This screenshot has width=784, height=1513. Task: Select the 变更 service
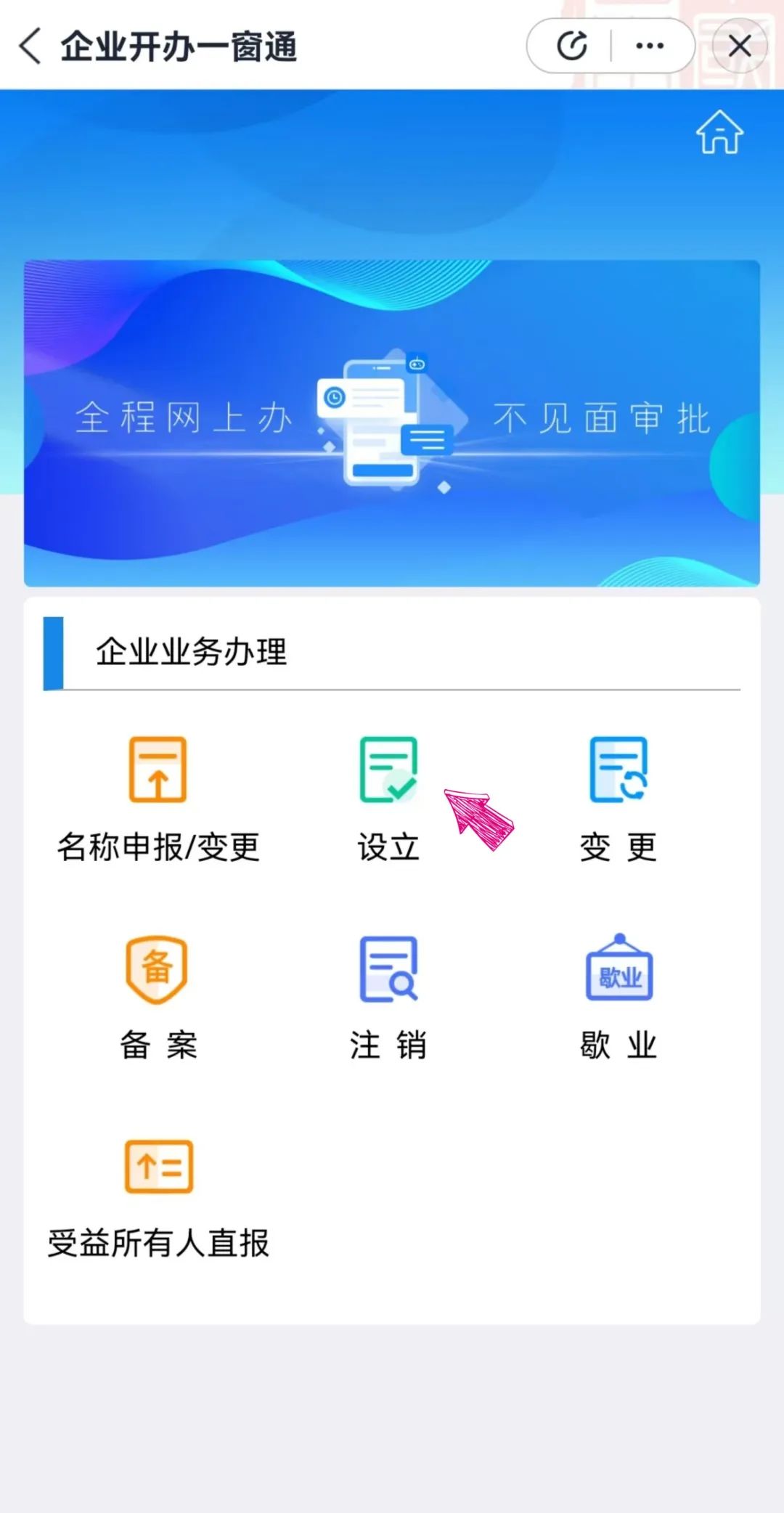coord(618,799)
